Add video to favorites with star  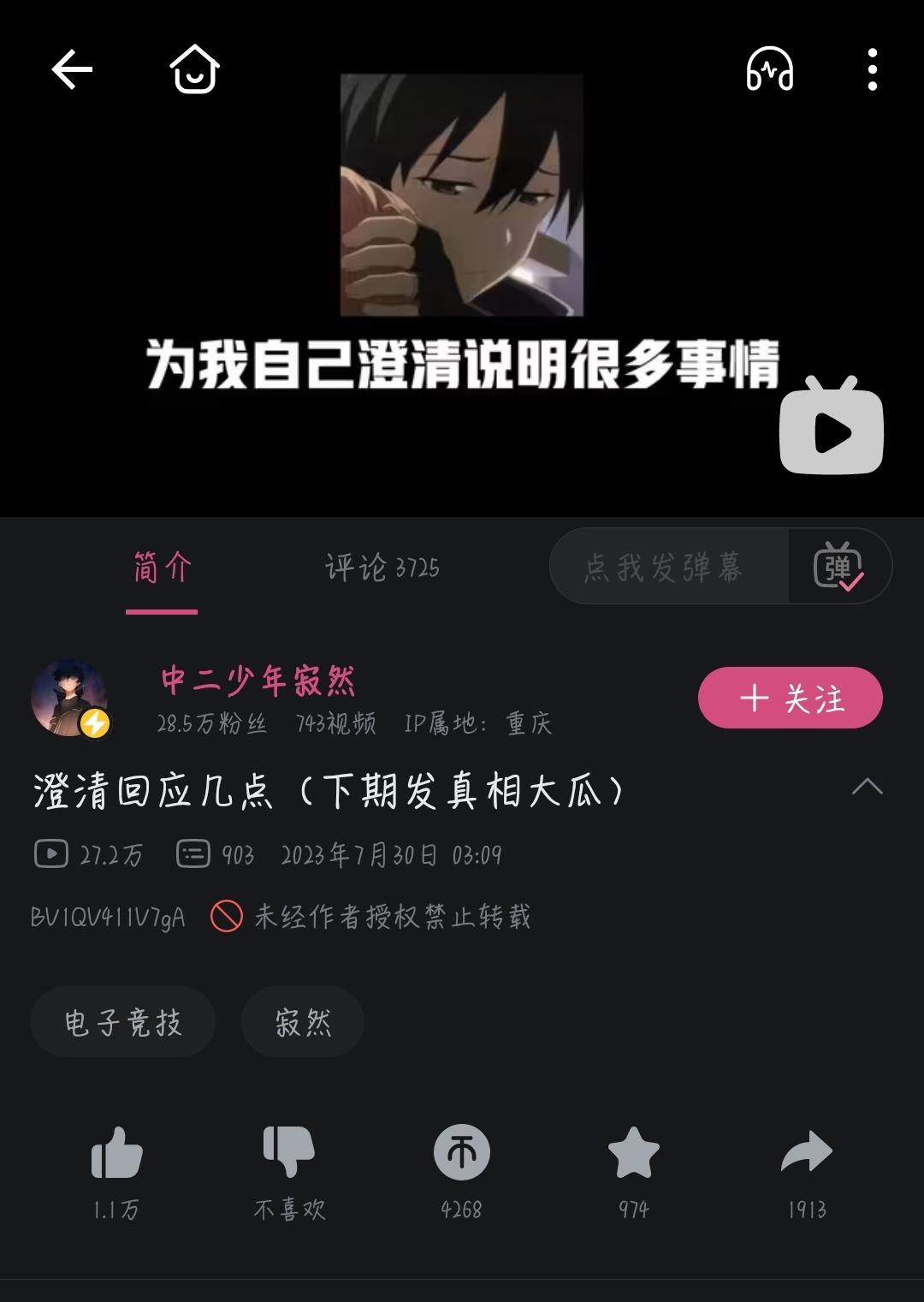coord(633,1153)
